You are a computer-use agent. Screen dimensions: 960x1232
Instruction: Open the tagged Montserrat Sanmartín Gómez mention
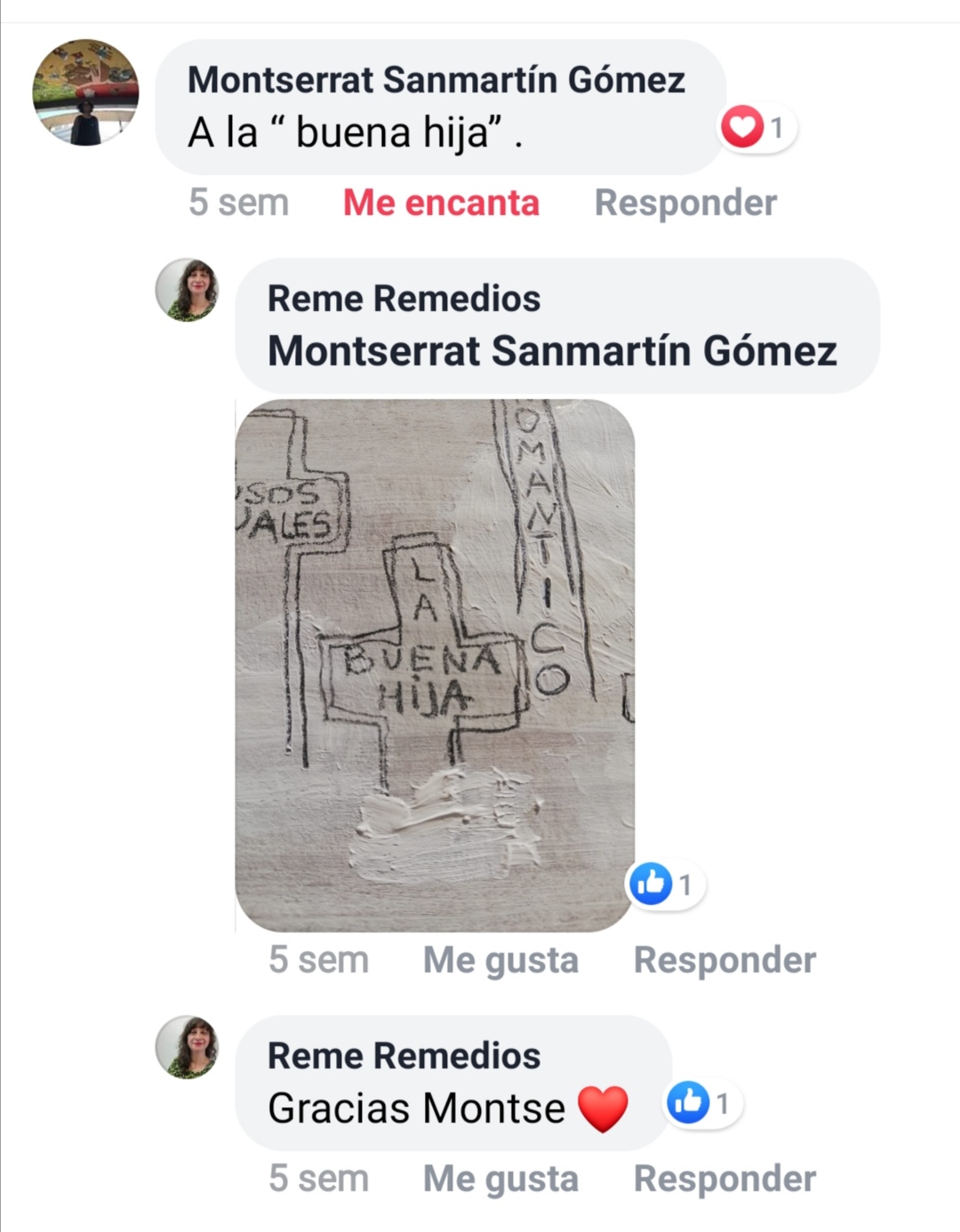[552, 350]
